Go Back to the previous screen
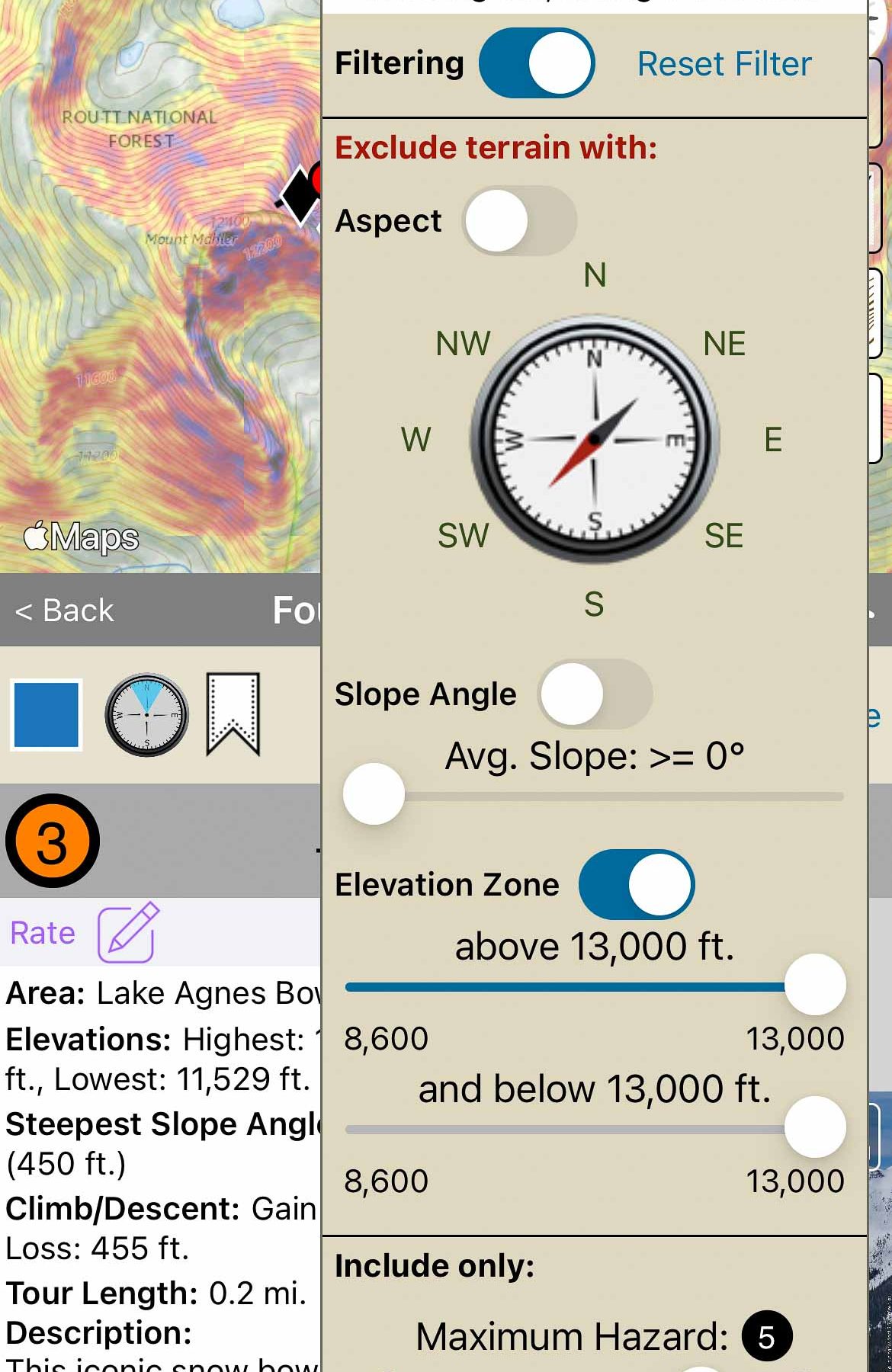 tap(65, 611)
